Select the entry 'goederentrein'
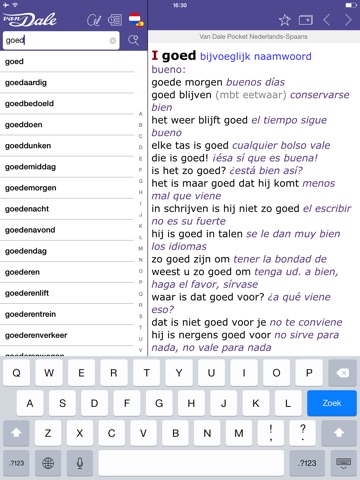Viewport: 360px width, 480px height. [x=67, y=314]
